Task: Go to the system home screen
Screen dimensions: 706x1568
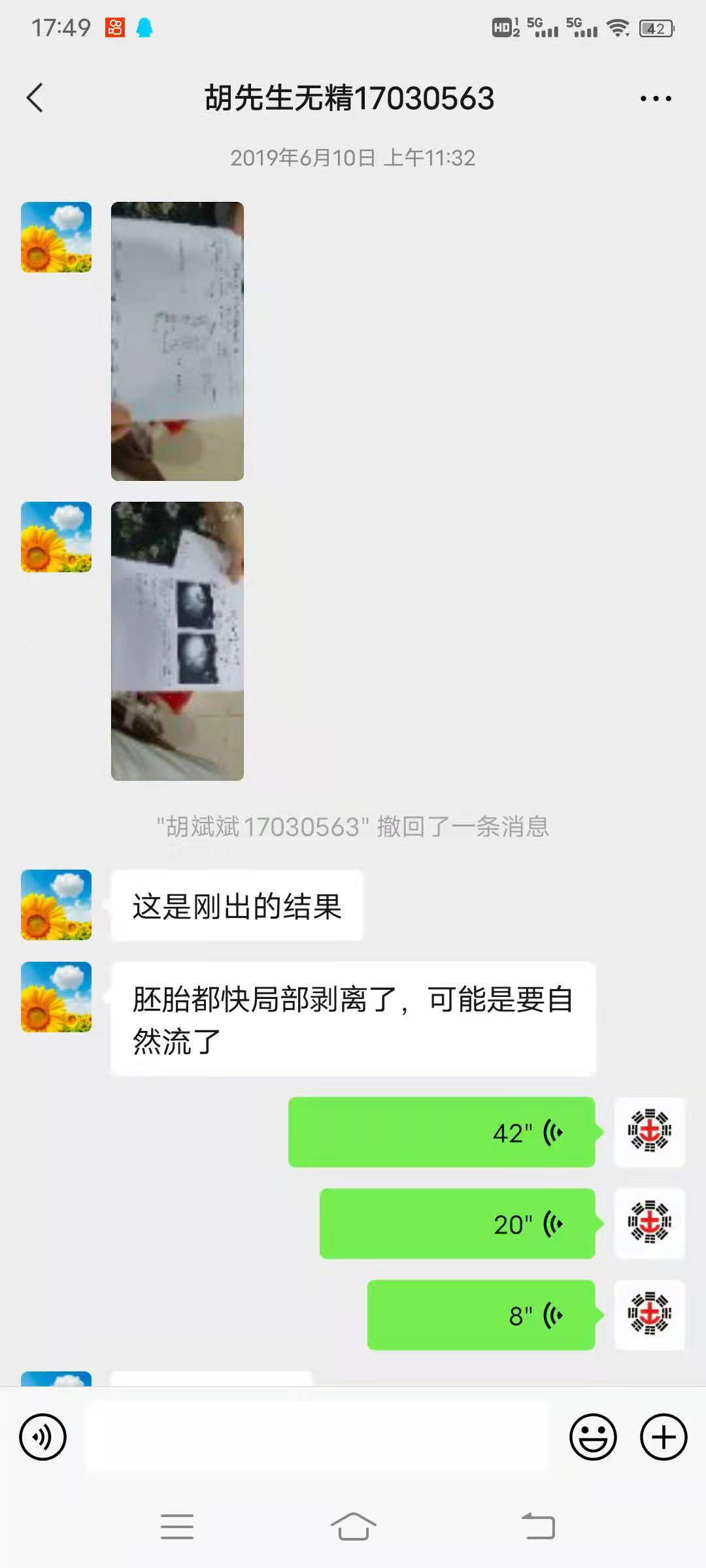Action: tap(353, 1527)
